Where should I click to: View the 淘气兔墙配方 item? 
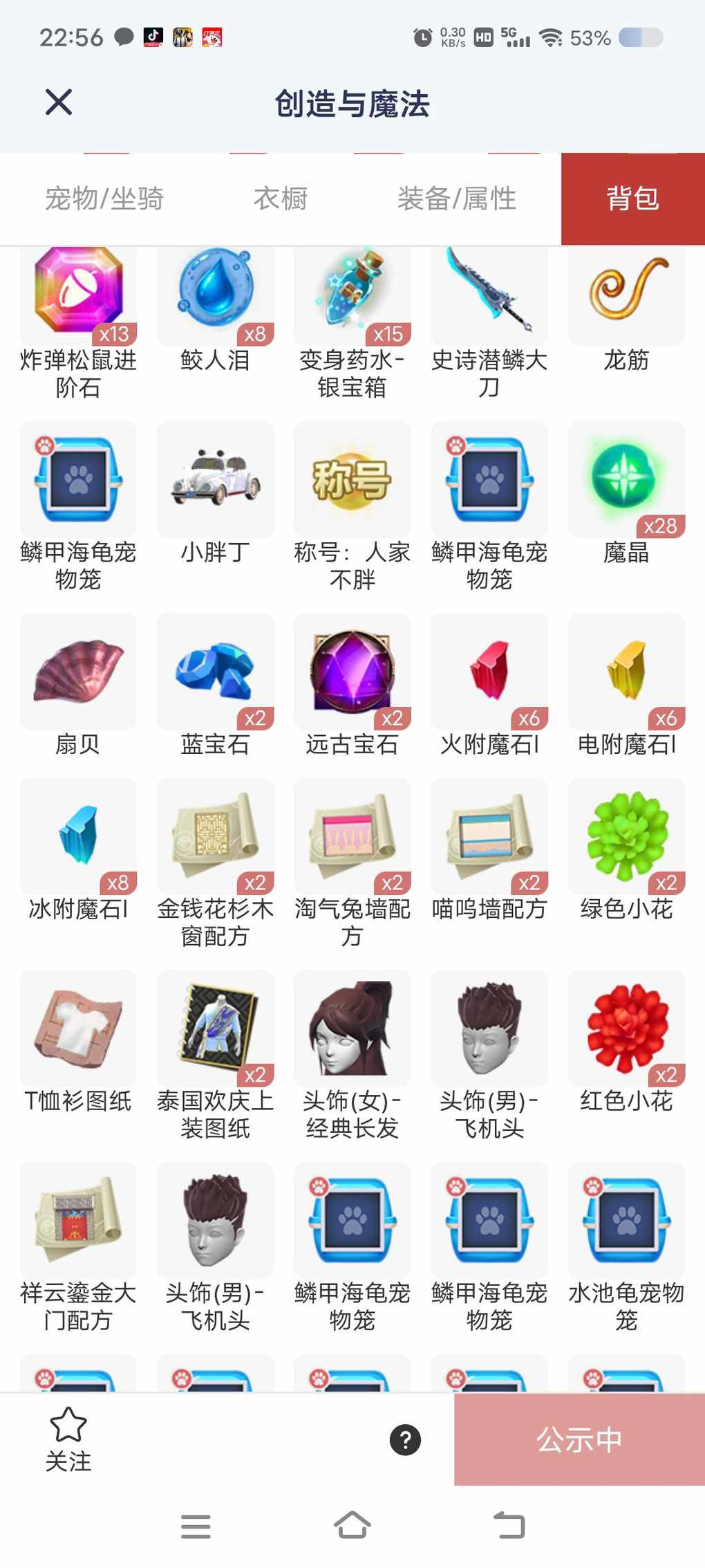coord(352,836)
